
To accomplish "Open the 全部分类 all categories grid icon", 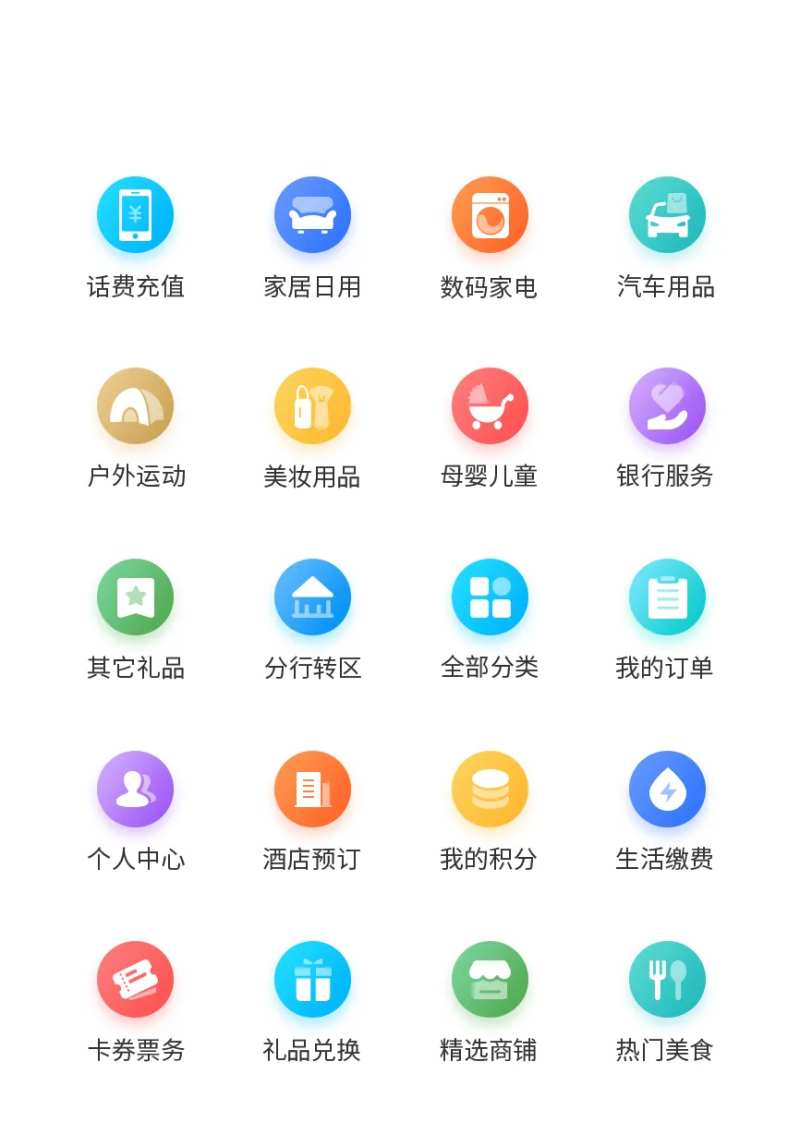I will click(489, 596).
